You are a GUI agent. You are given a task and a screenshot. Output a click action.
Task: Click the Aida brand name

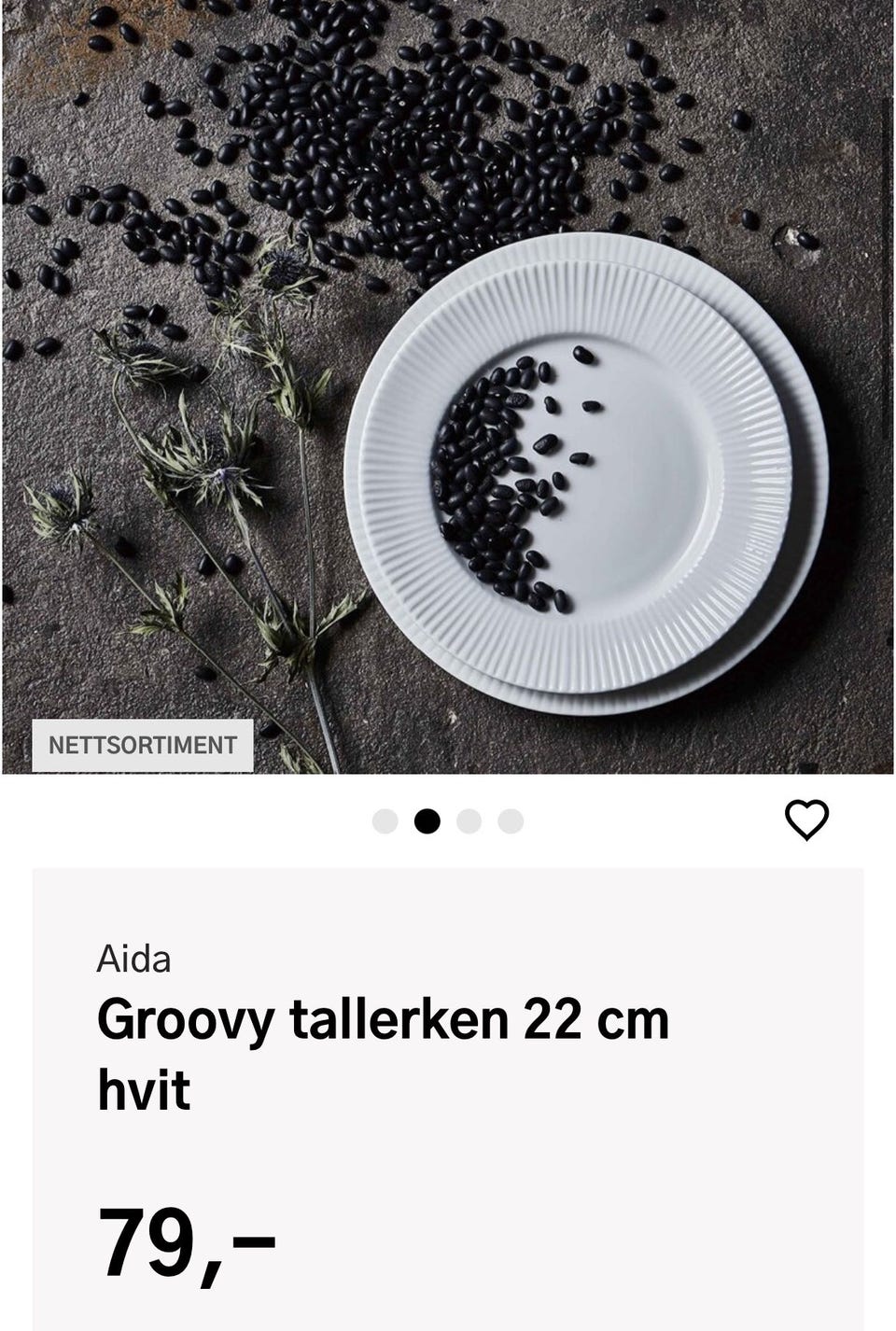click(x=134, y=959)
